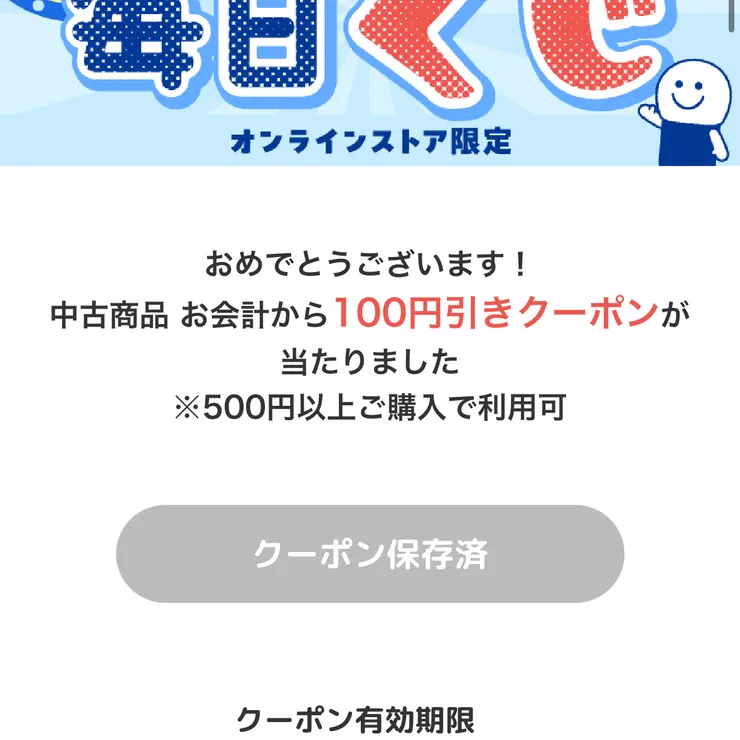Tap the クーポン保存済 button
The height and width of the screenshot is (740, 740).
coord(370,554)
